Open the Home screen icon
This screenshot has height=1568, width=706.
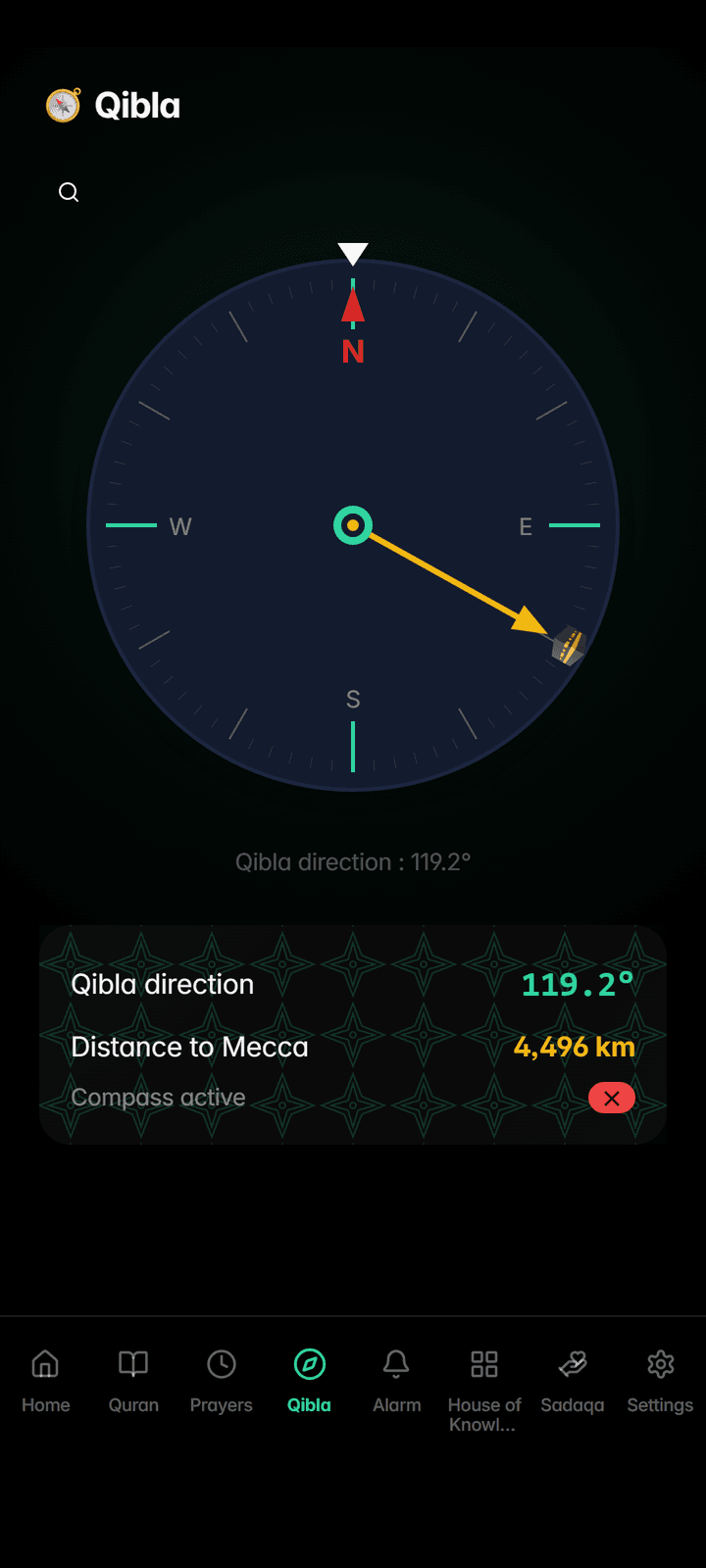[45, 1363]
